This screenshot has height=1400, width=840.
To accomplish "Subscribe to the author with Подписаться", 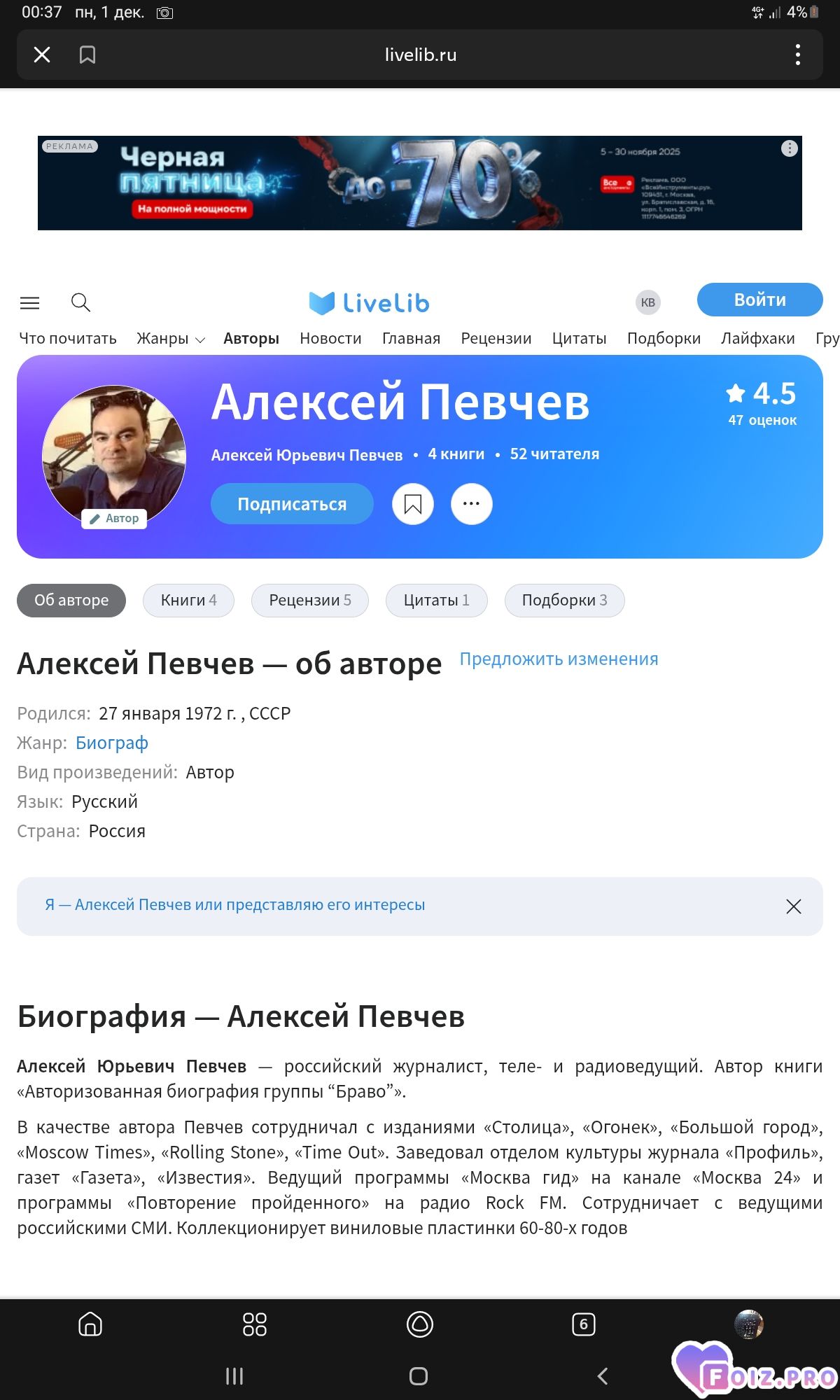I will (292, 504).
